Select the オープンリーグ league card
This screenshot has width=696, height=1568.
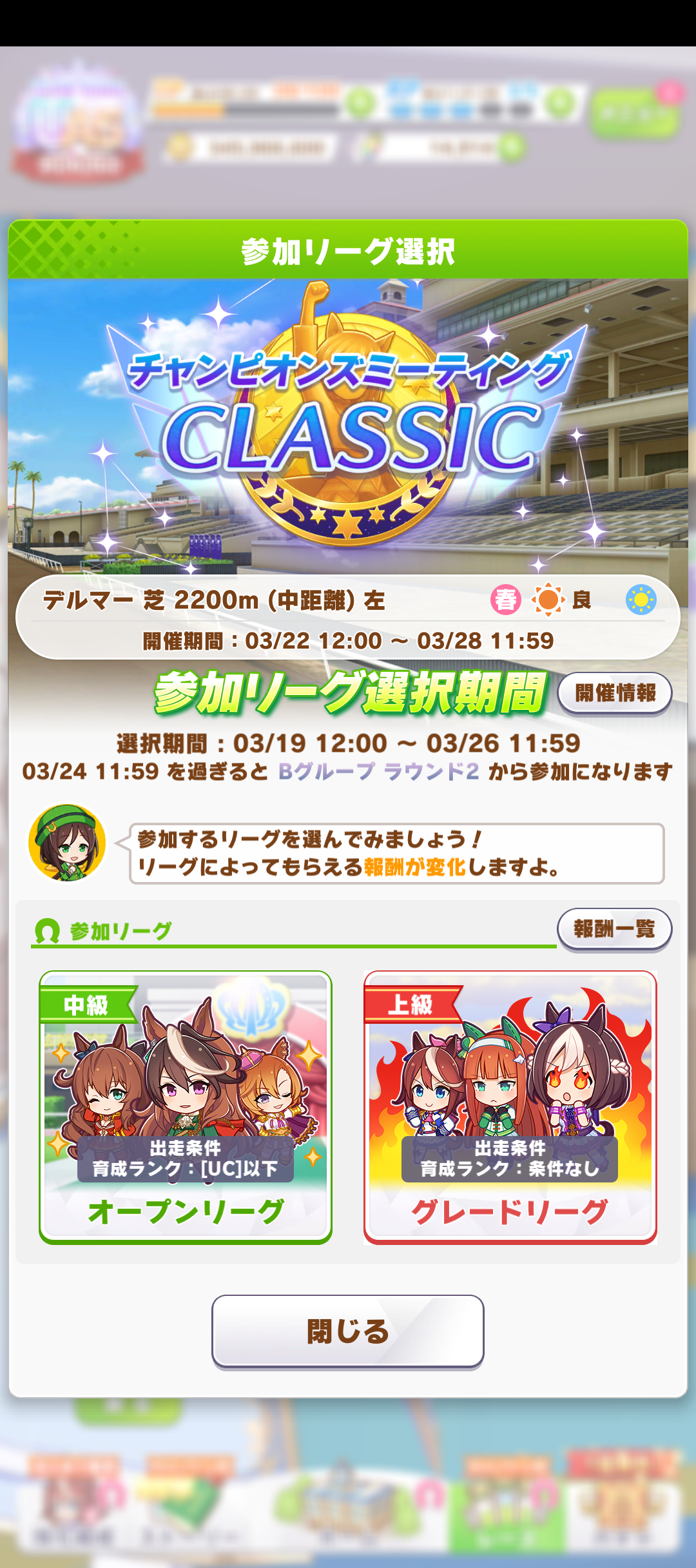(x=186, y=1107)
